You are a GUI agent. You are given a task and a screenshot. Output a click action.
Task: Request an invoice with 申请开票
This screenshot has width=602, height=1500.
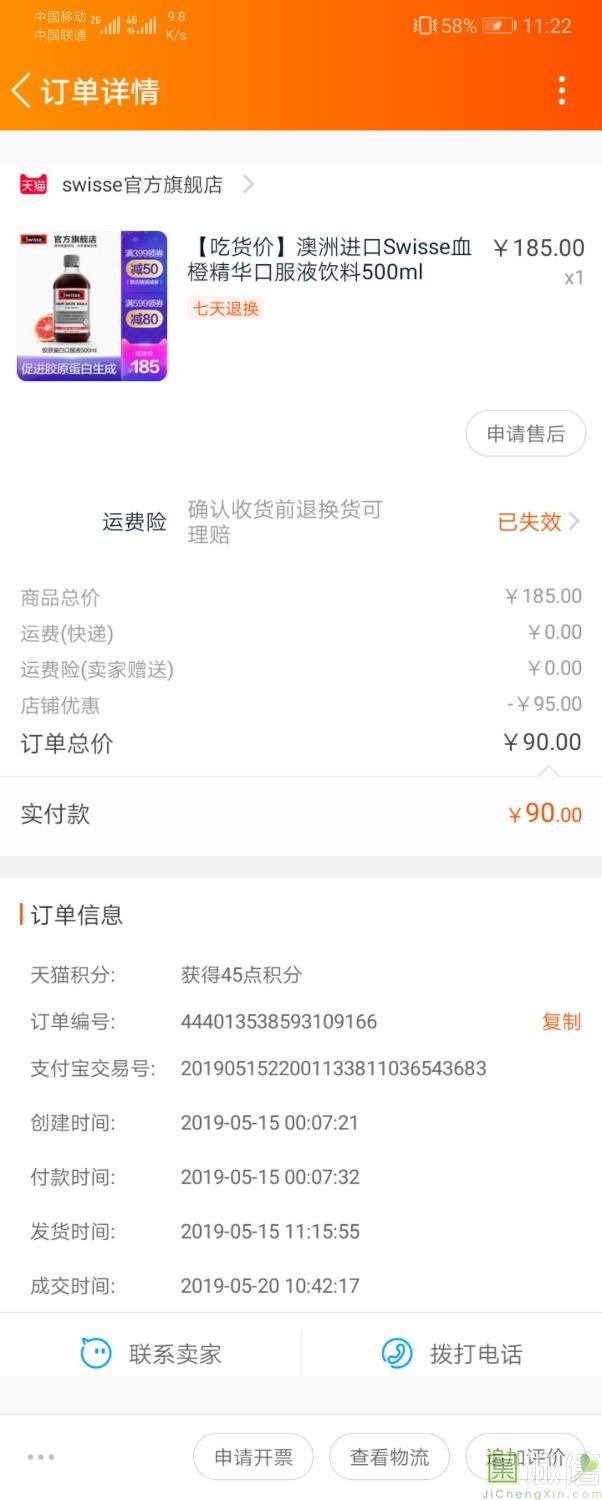pyautogui.click(x=253, y=1457)
